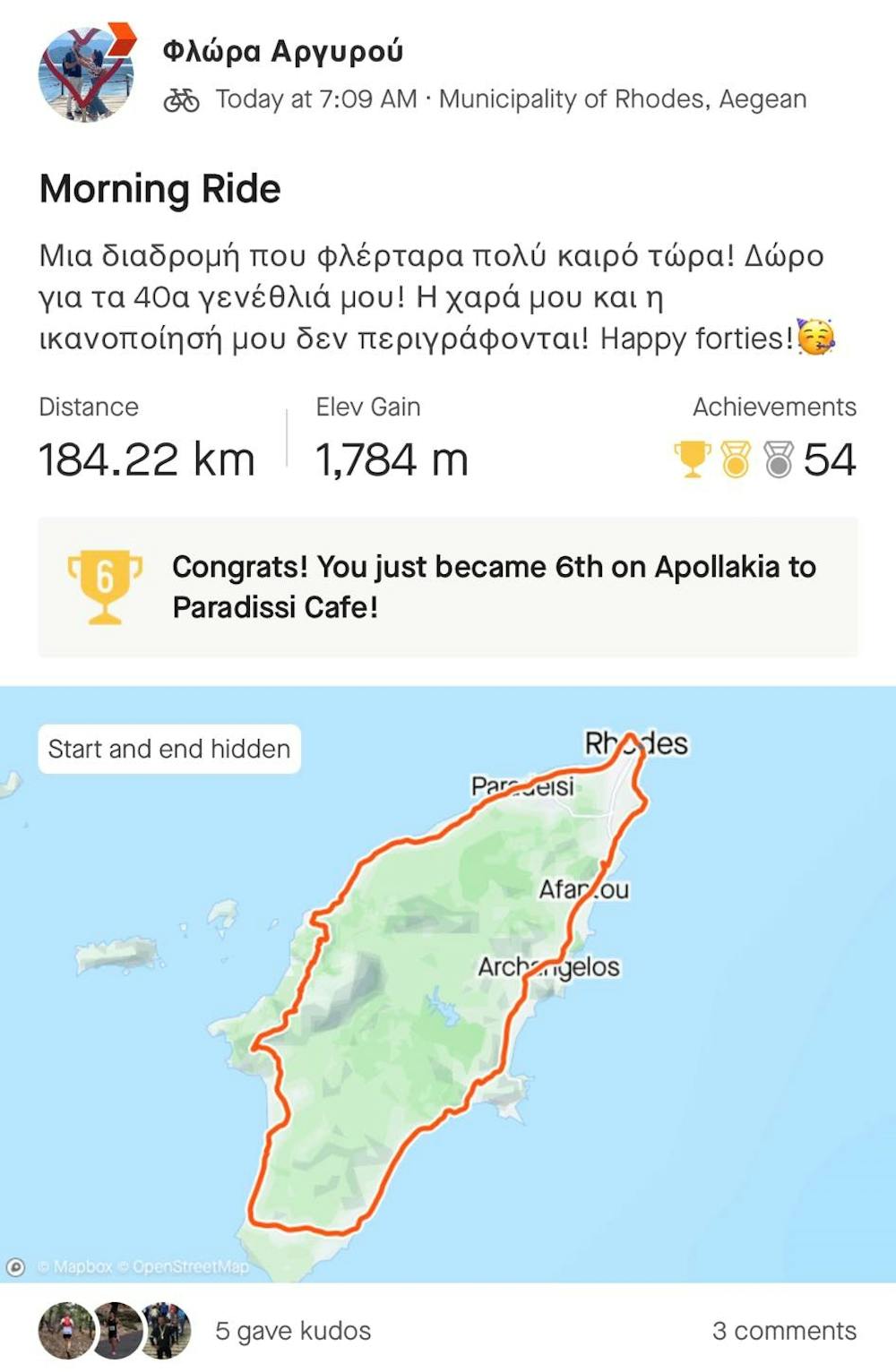896x1372 pixels.
Task: View the 5 gave kudos list
Action: pyautogui.click(x=289, y=1331)
